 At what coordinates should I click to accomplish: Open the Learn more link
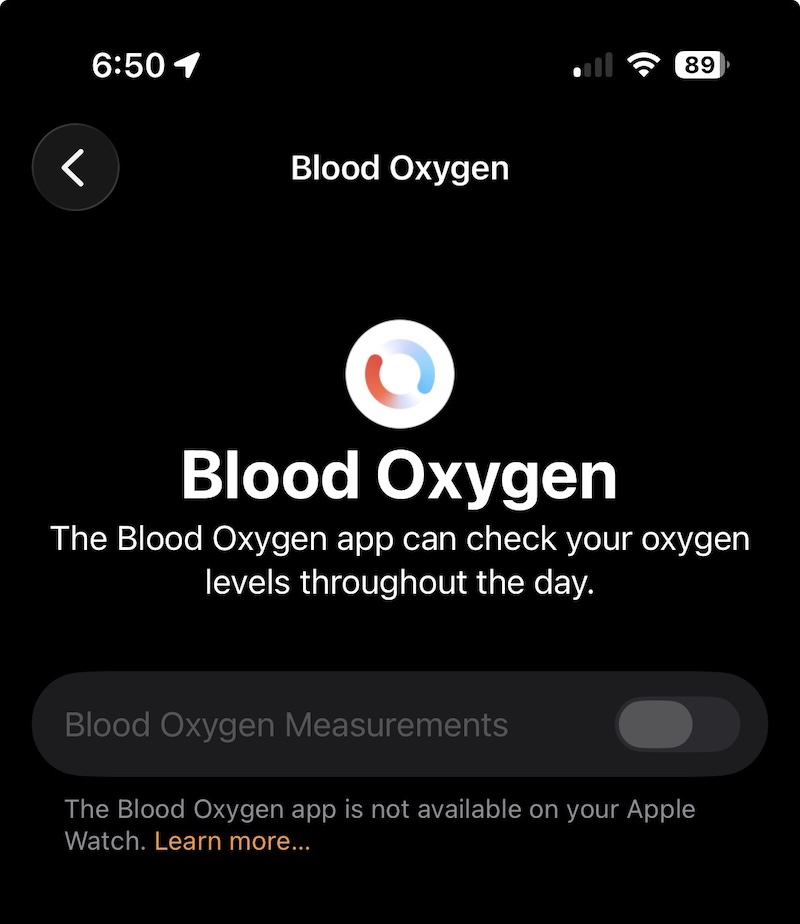232,842
